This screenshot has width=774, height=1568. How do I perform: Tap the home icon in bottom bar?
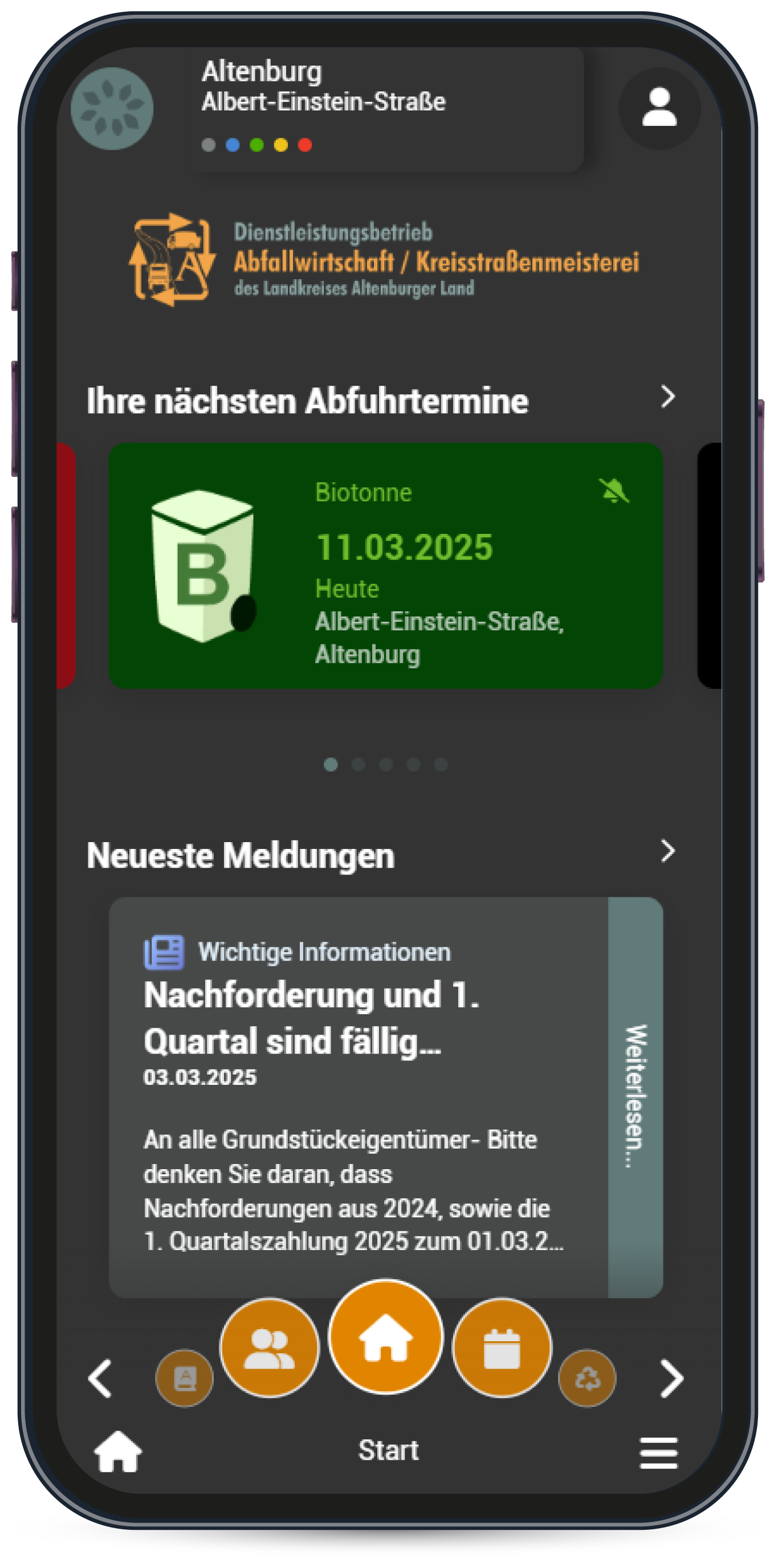(x=117, y=1452)
